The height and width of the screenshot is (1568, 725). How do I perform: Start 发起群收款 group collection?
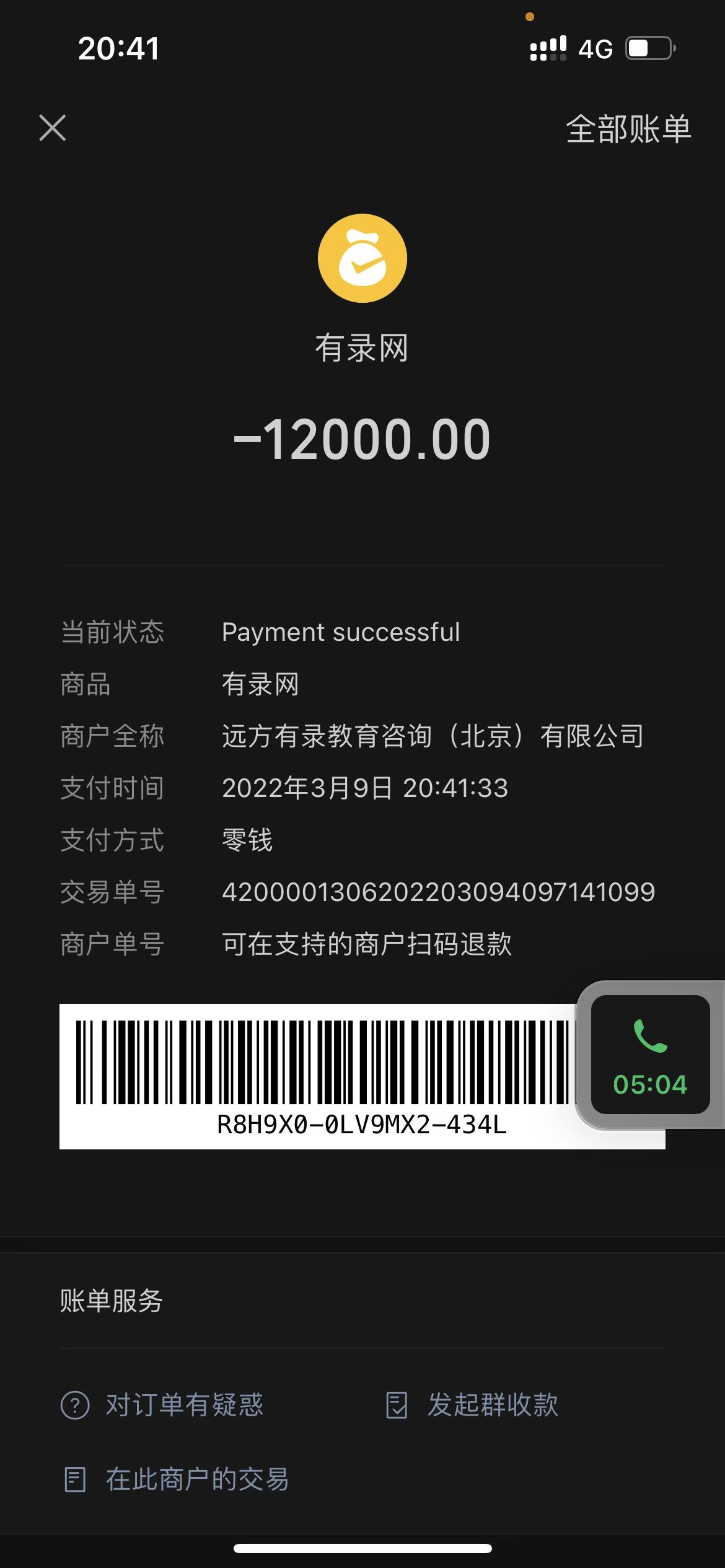472,1405
